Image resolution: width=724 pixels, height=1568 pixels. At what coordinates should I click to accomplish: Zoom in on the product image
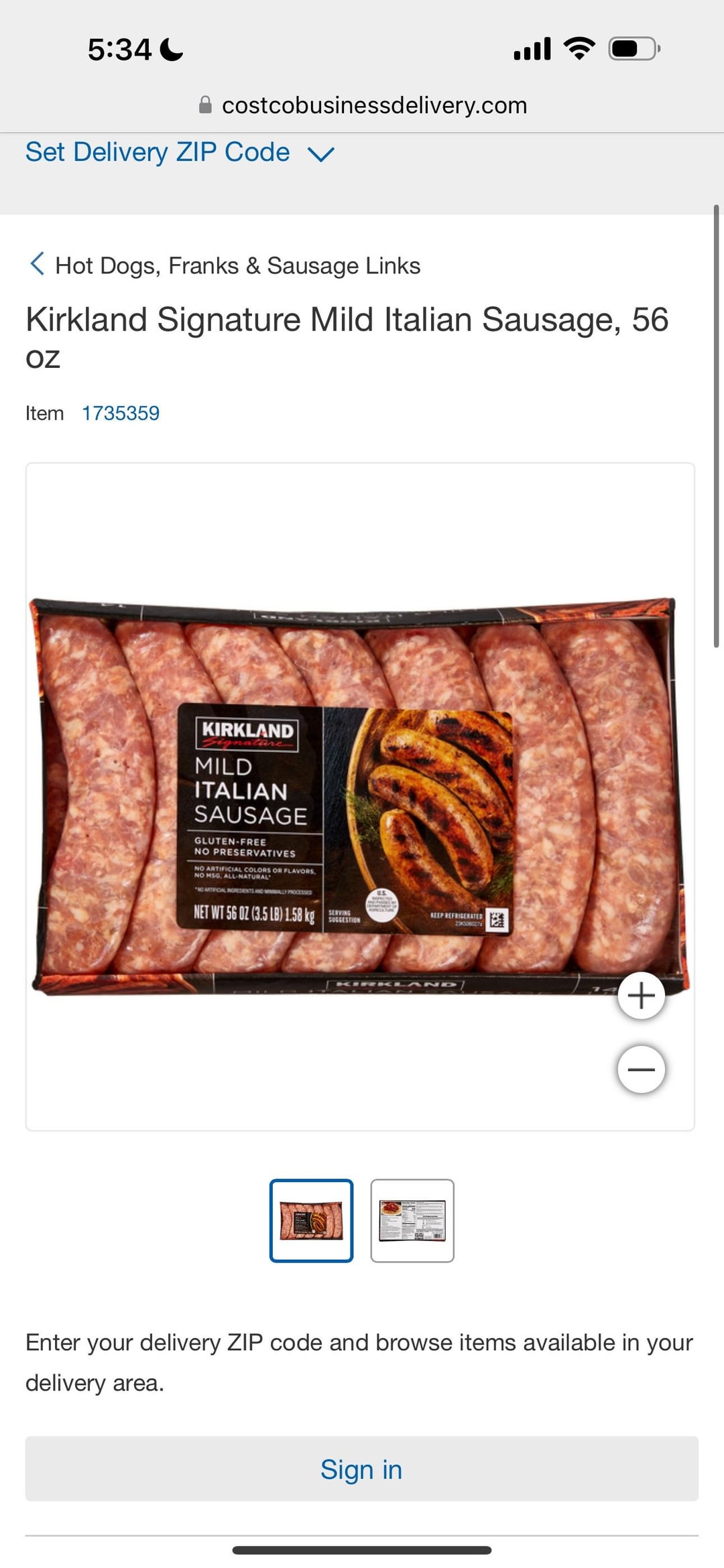point(641,995)
